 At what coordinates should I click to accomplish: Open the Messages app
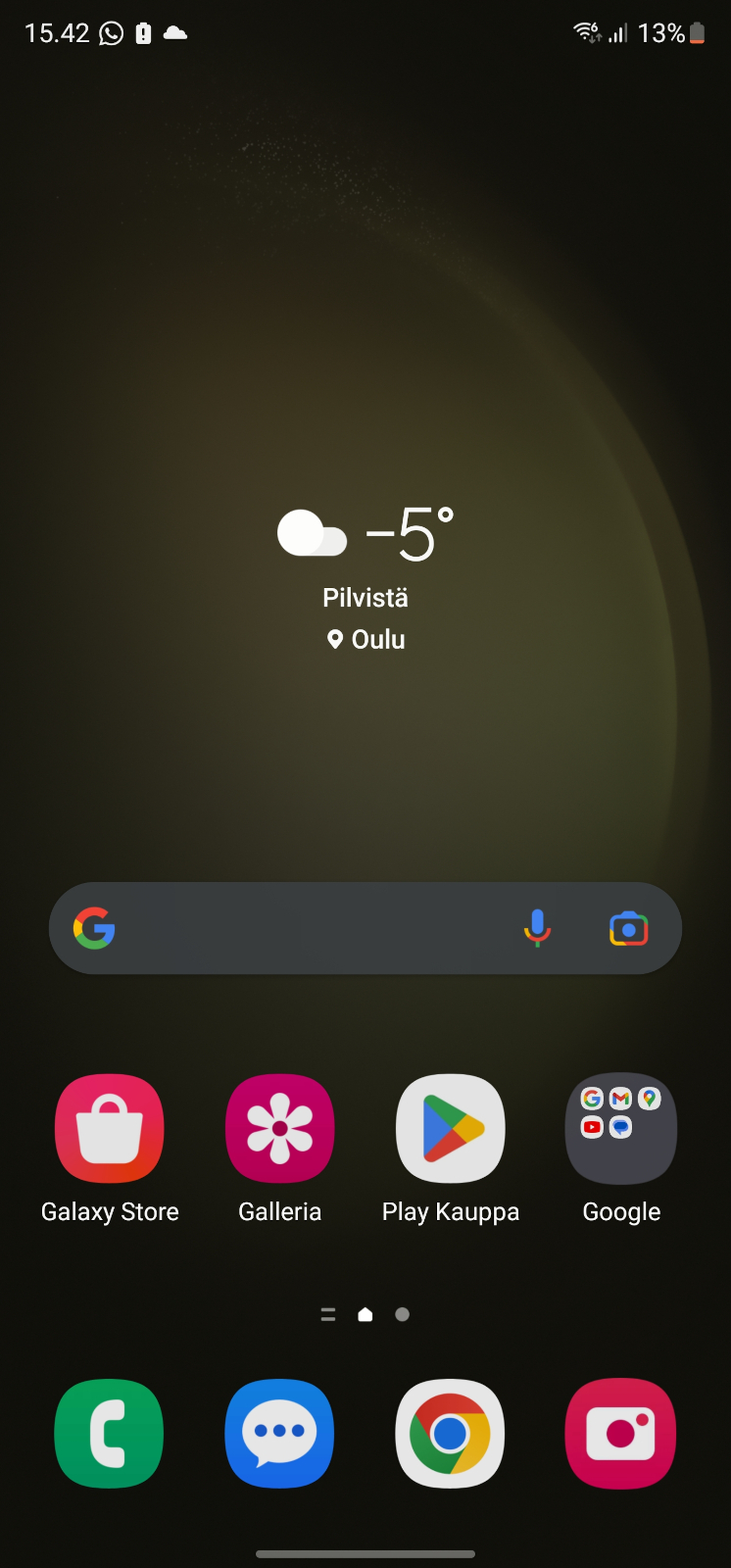click(280, 1434)
